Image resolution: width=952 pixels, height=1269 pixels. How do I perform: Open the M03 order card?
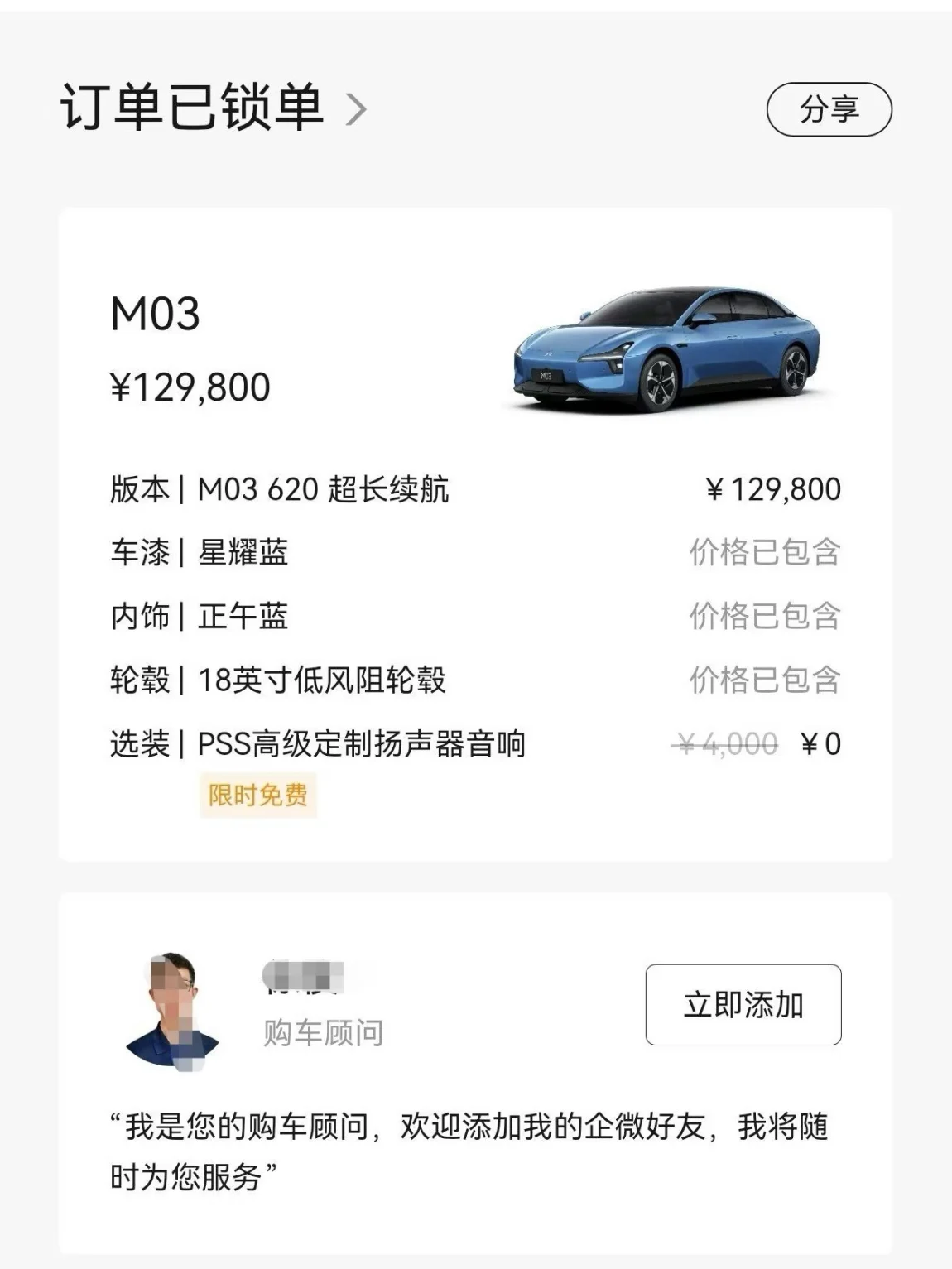pyautogui.click(x=475, y=534)
